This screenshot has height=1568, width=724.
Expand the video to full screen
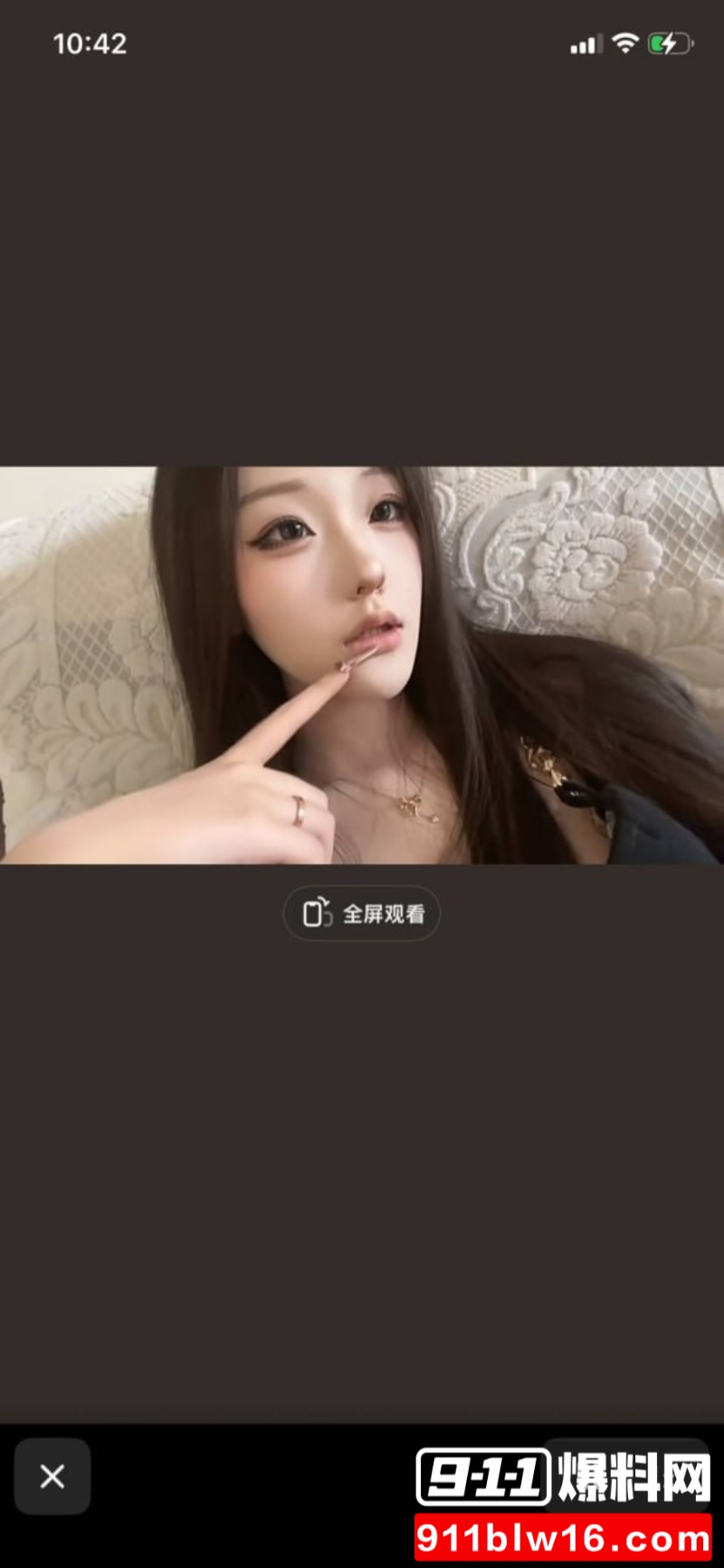pos(362,913)
